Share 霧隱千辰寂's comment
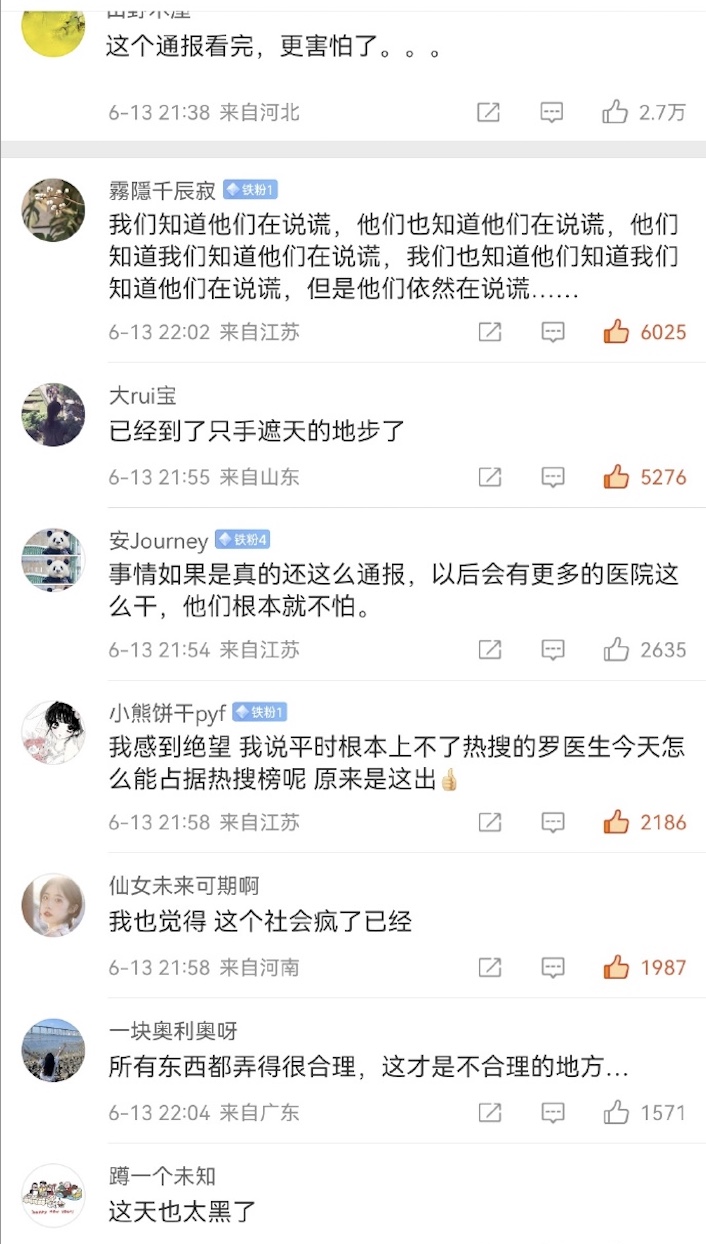Viewport: 706px width, 1244px height. pyautogui.click(x=489, y=331)
